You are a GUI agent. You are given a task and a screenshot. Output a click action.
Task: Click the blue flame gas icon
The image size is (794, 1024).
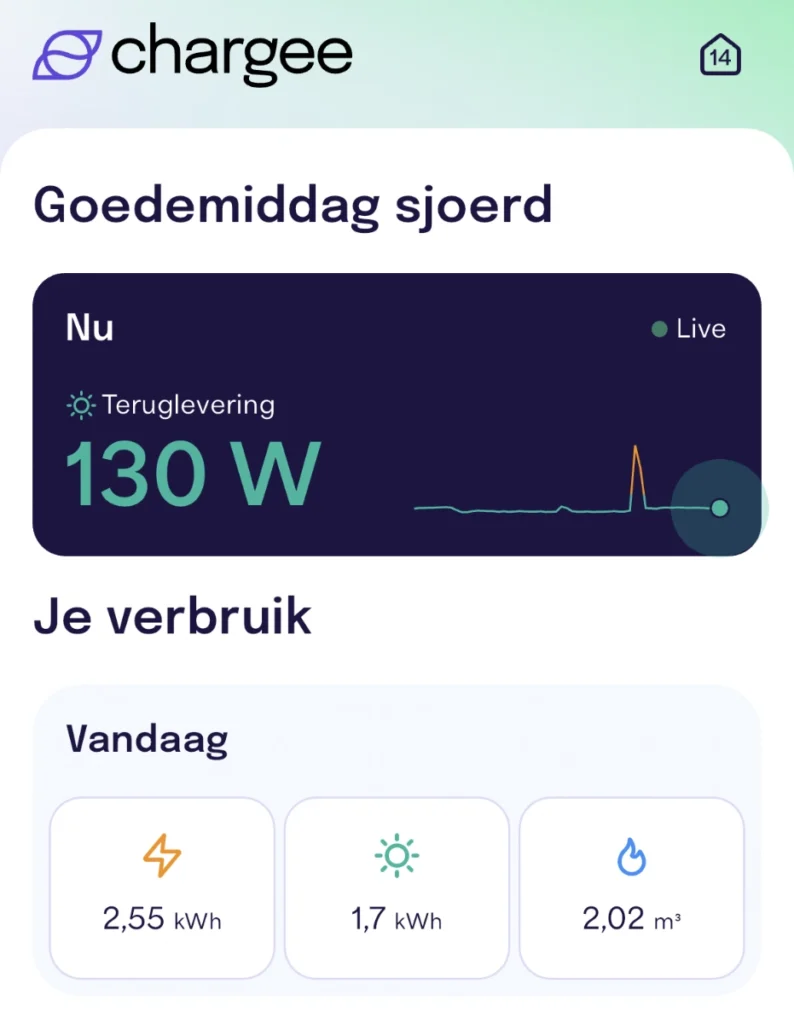point(631,855)
